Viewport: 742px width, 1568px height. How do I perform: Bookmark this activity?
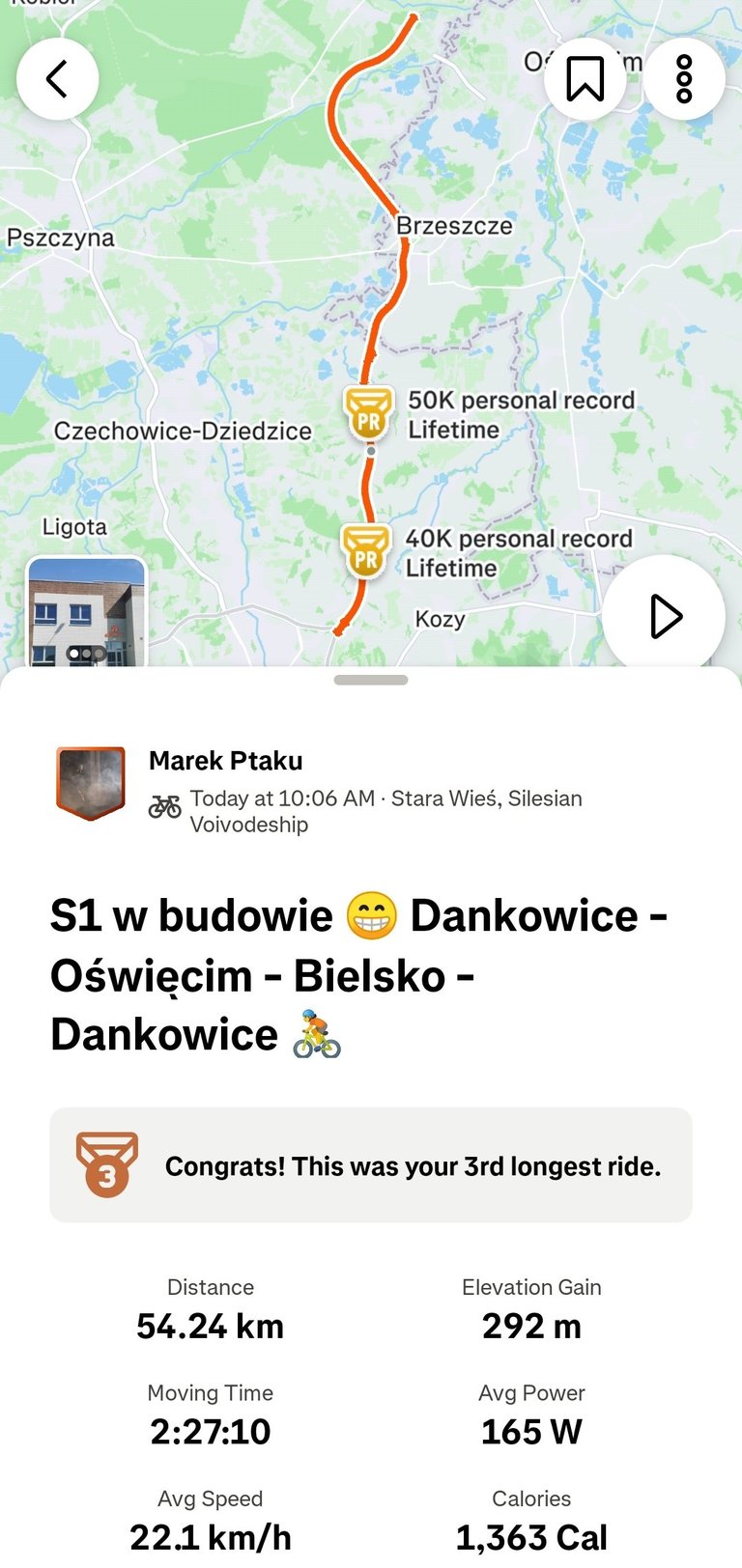click(x=585, y=79)
